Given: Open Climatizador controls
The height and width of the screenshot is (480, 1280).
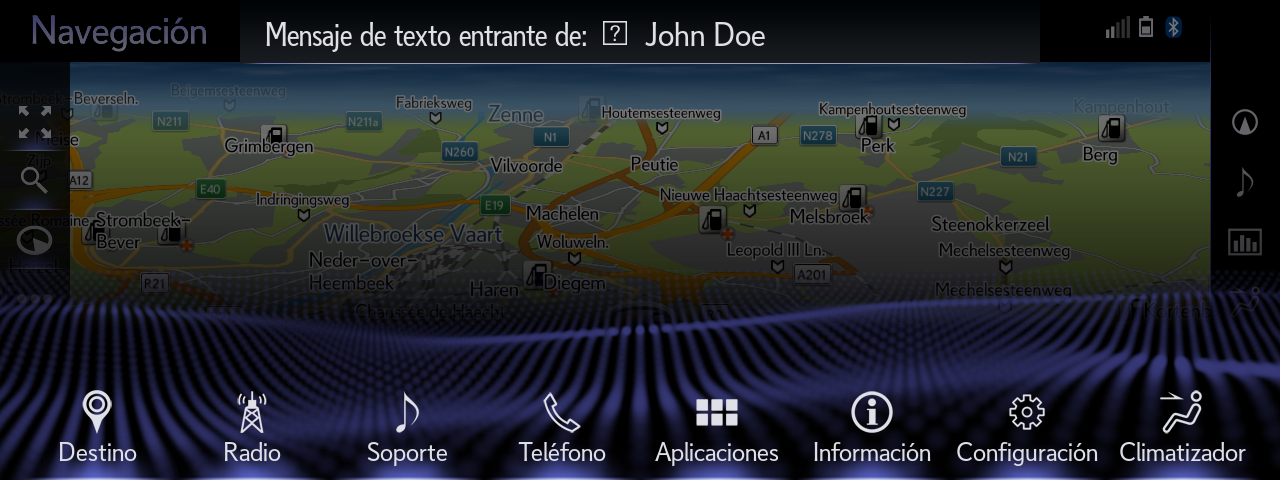Looking at the screenshot, I should point(1182,427).
